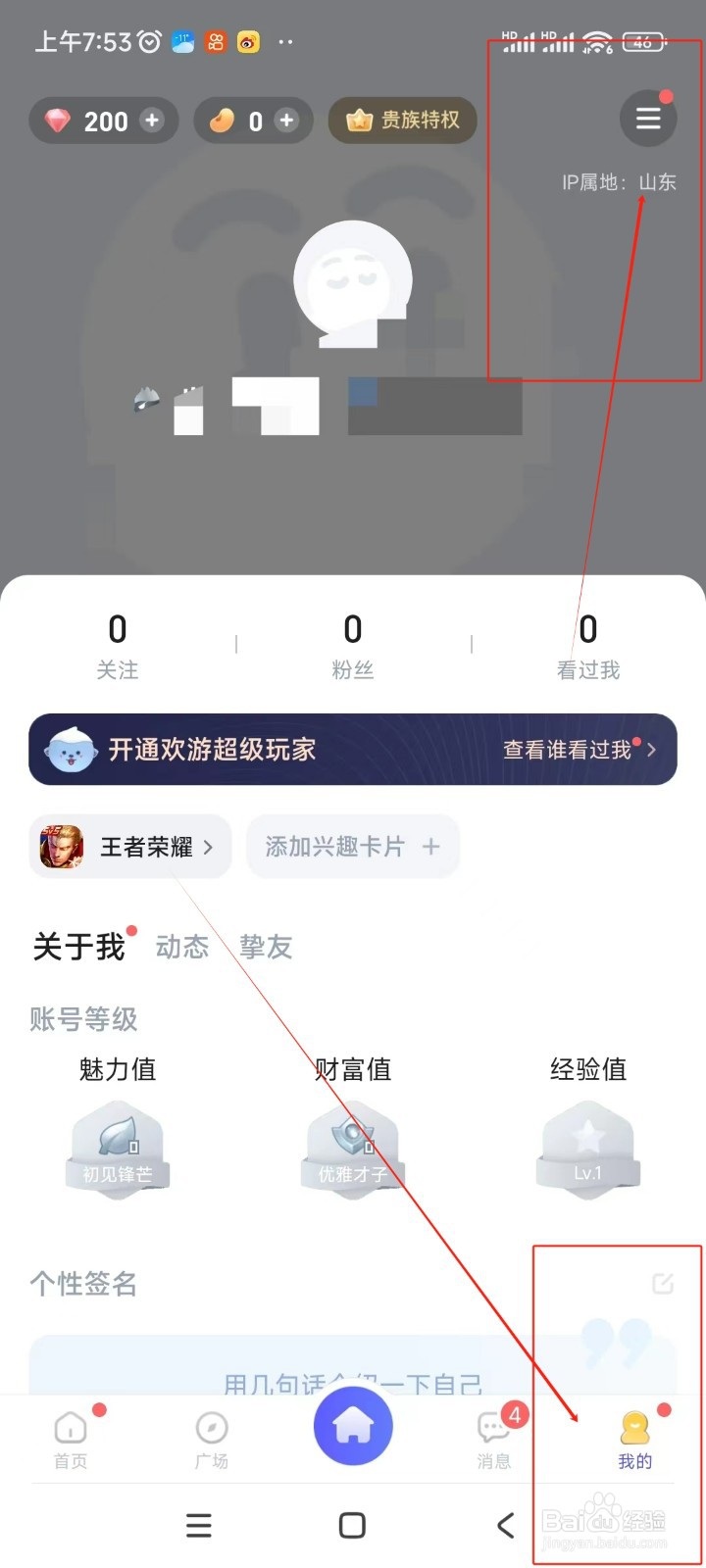706x1568 pixels.
Task: Switch to the 挚友 tab
Action: pyautogui.click(x=264, y=947)
